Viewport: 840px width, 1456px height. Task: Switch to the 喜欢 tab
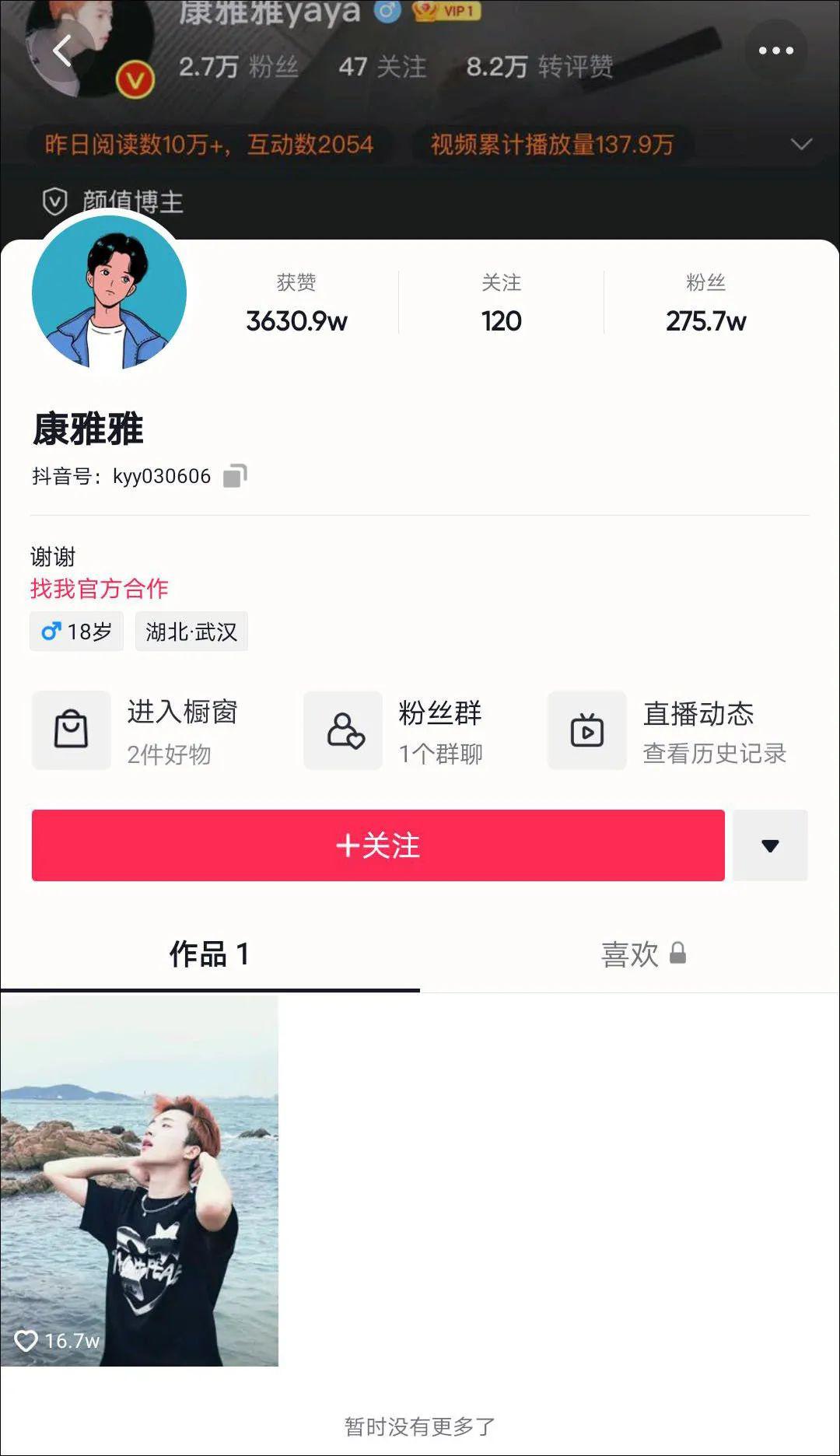pos(642,954)
